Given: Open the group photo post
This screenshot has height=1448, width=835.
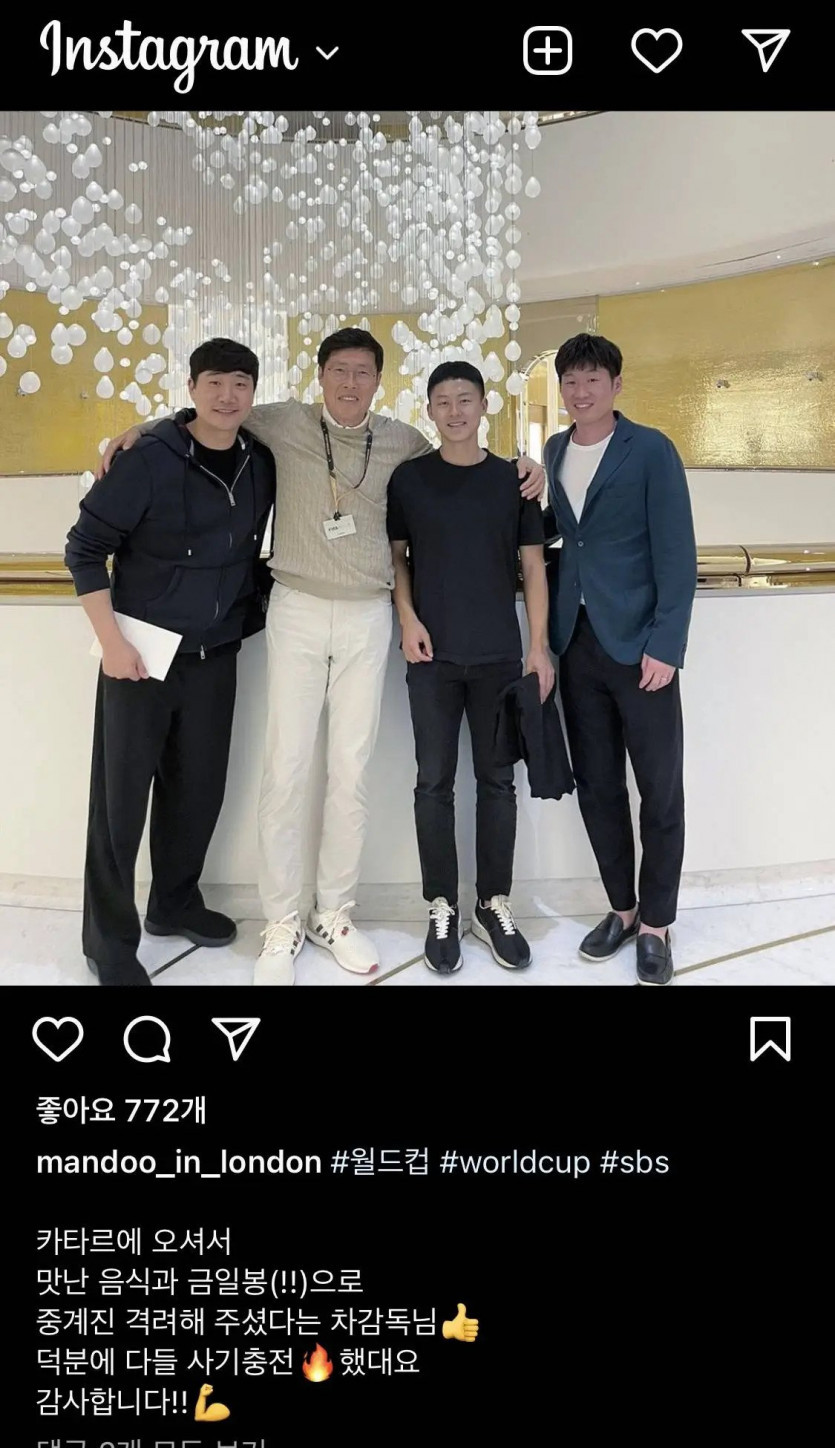Looking at the screenshot, I should tap(417, 548).
